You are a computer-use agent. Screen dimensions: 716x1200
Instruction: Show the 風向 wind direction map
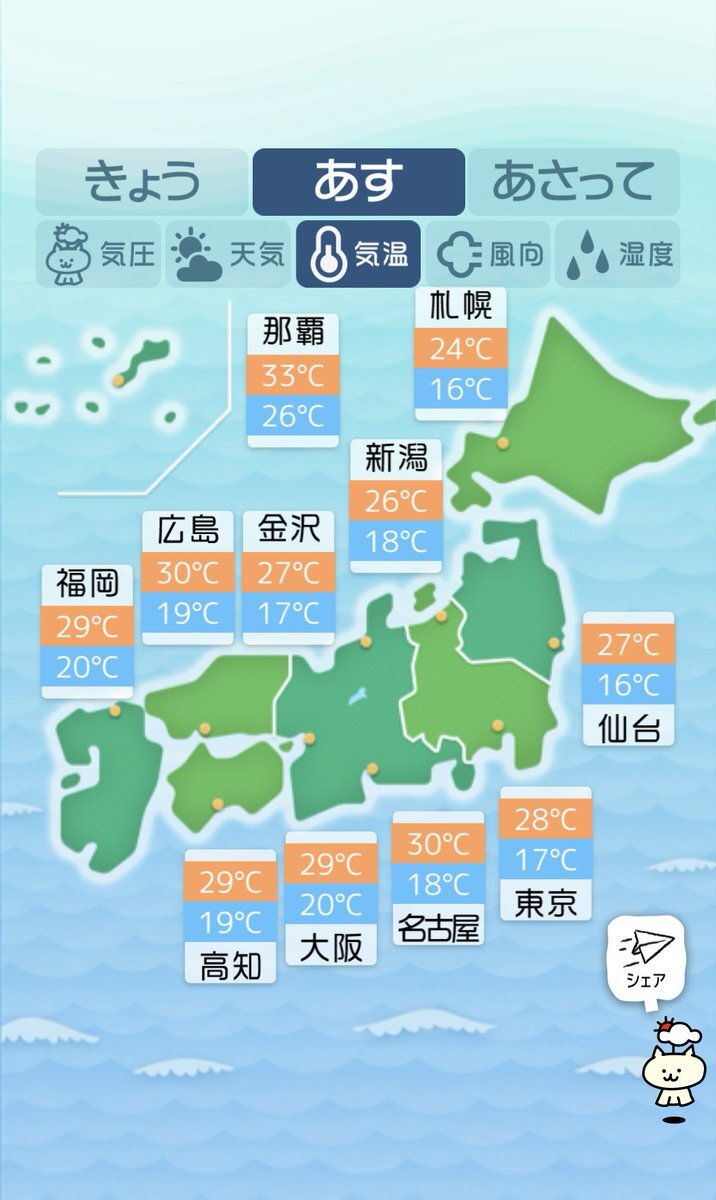(488, 254)
